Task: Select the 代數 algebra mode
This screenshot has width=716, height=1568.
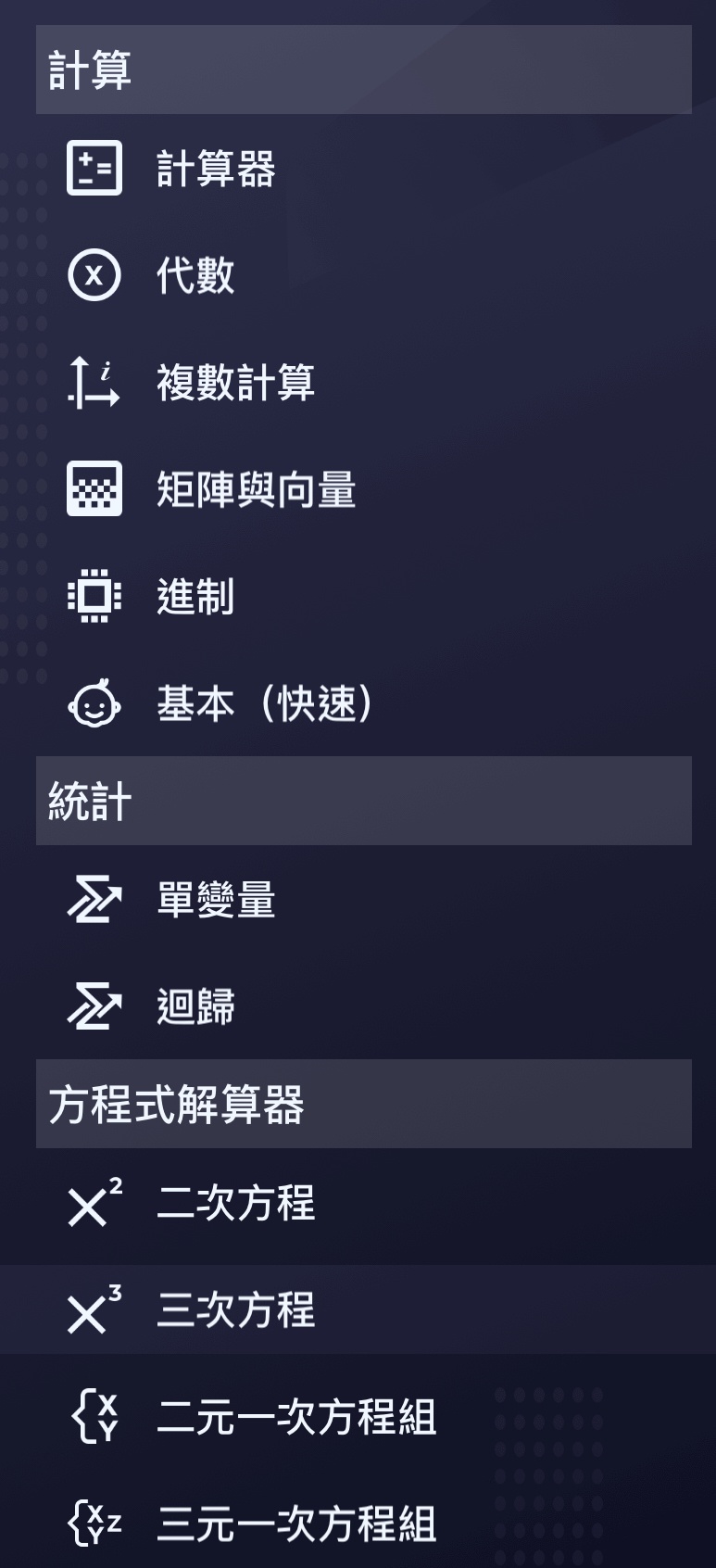Action: click(195, 276)
